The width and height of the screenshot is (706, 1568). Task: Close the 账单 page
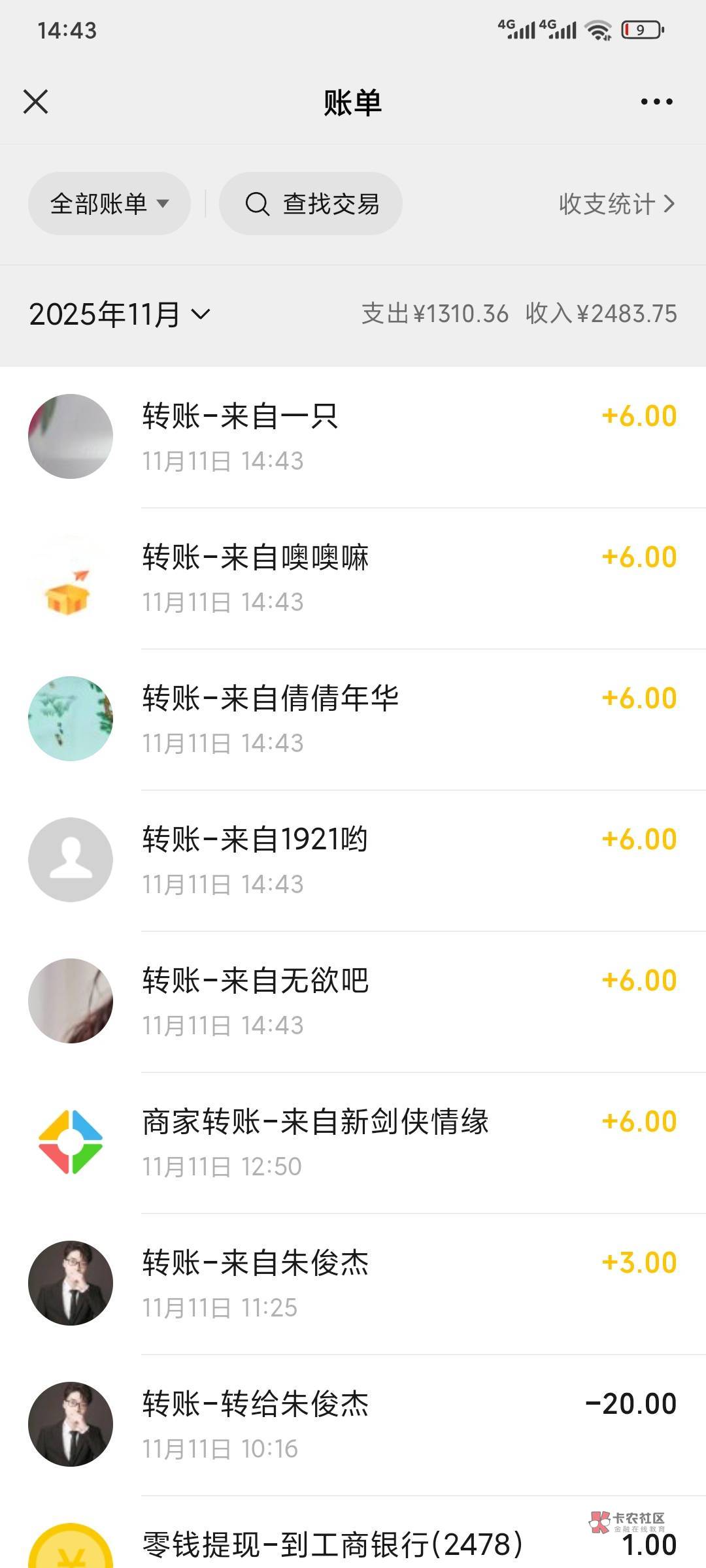[36, 102]
